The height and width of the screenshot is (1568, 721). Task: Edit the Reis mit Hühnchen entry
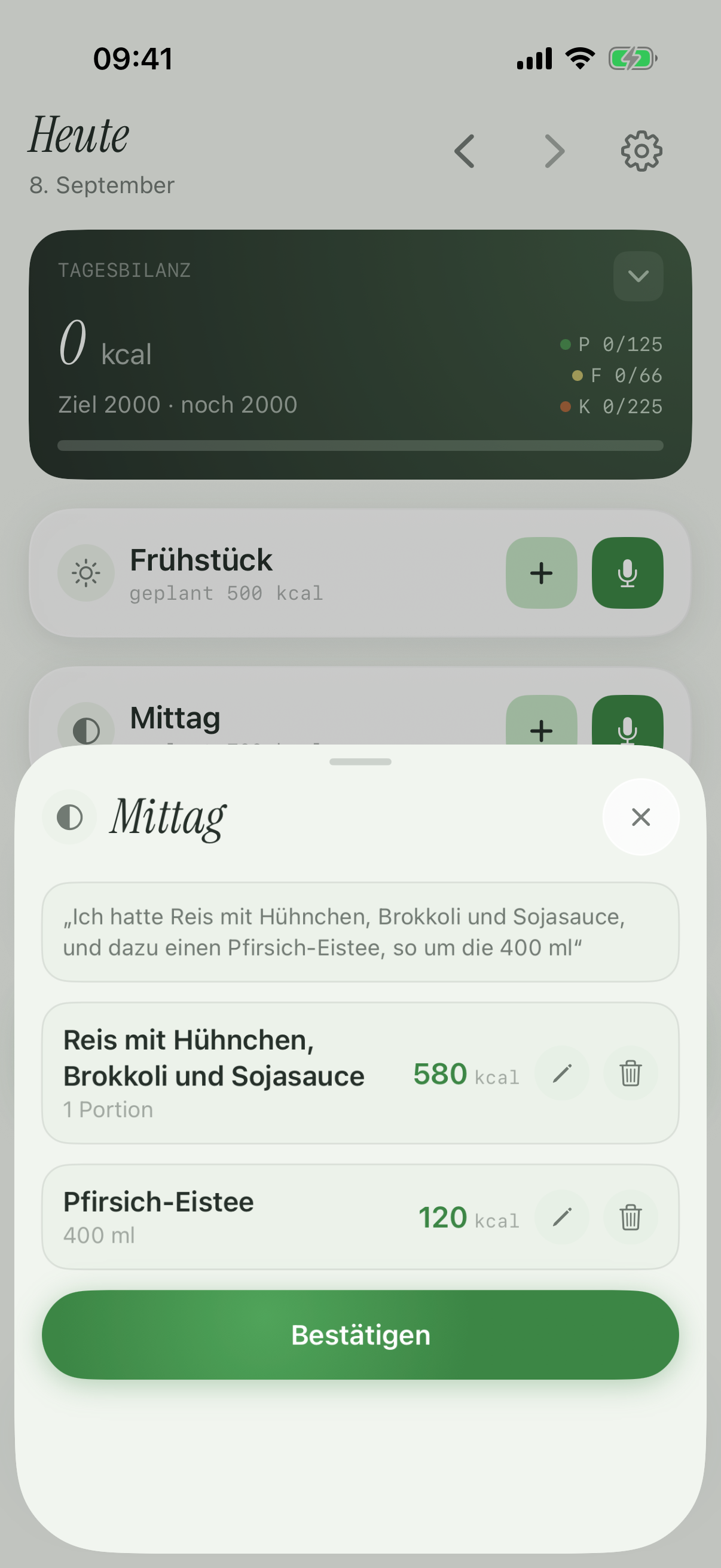[561, 1074]
